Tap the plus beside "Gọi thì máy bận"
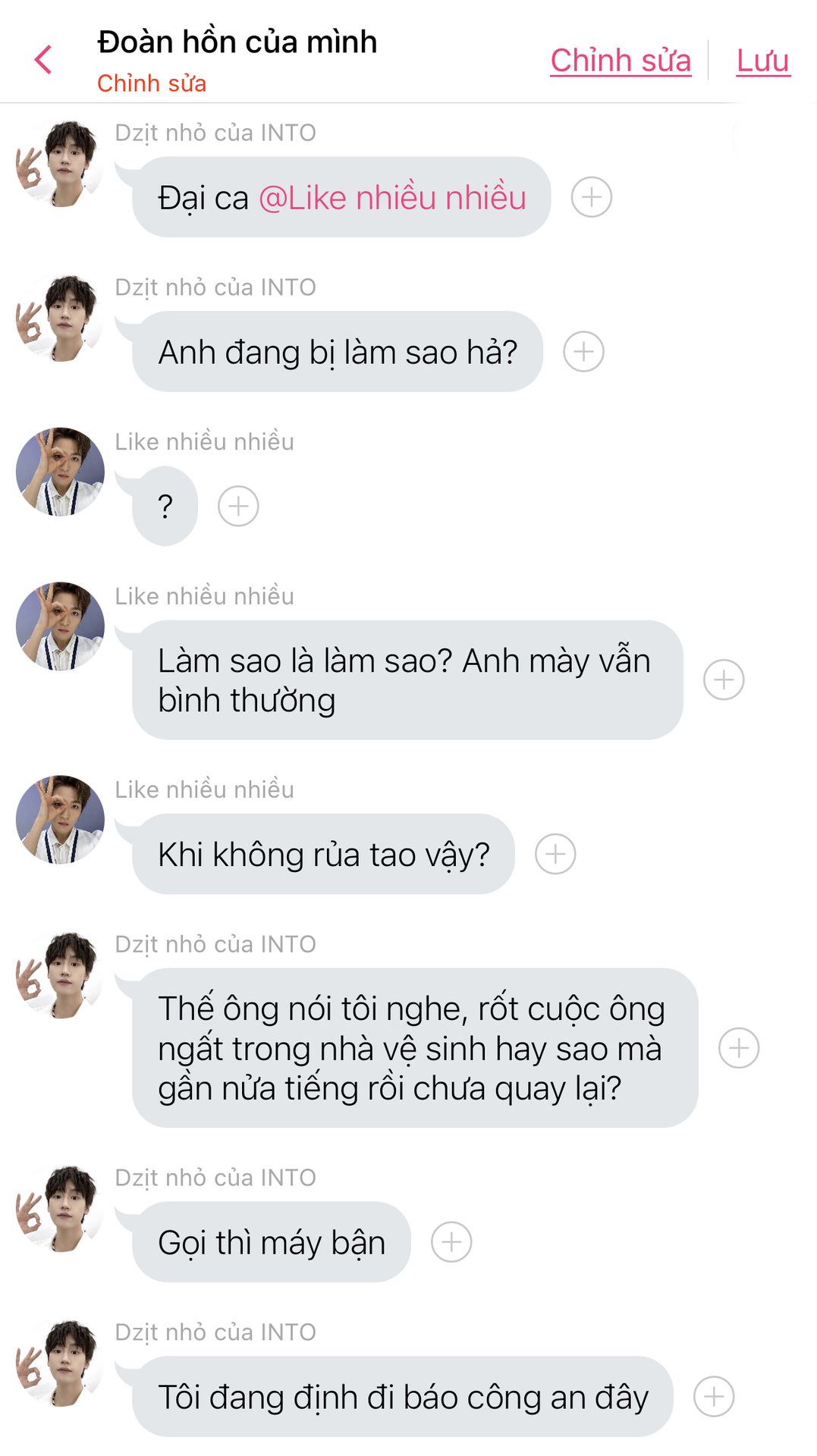The width and height of the screenshot is (817, 1456). coord(451,1242)
